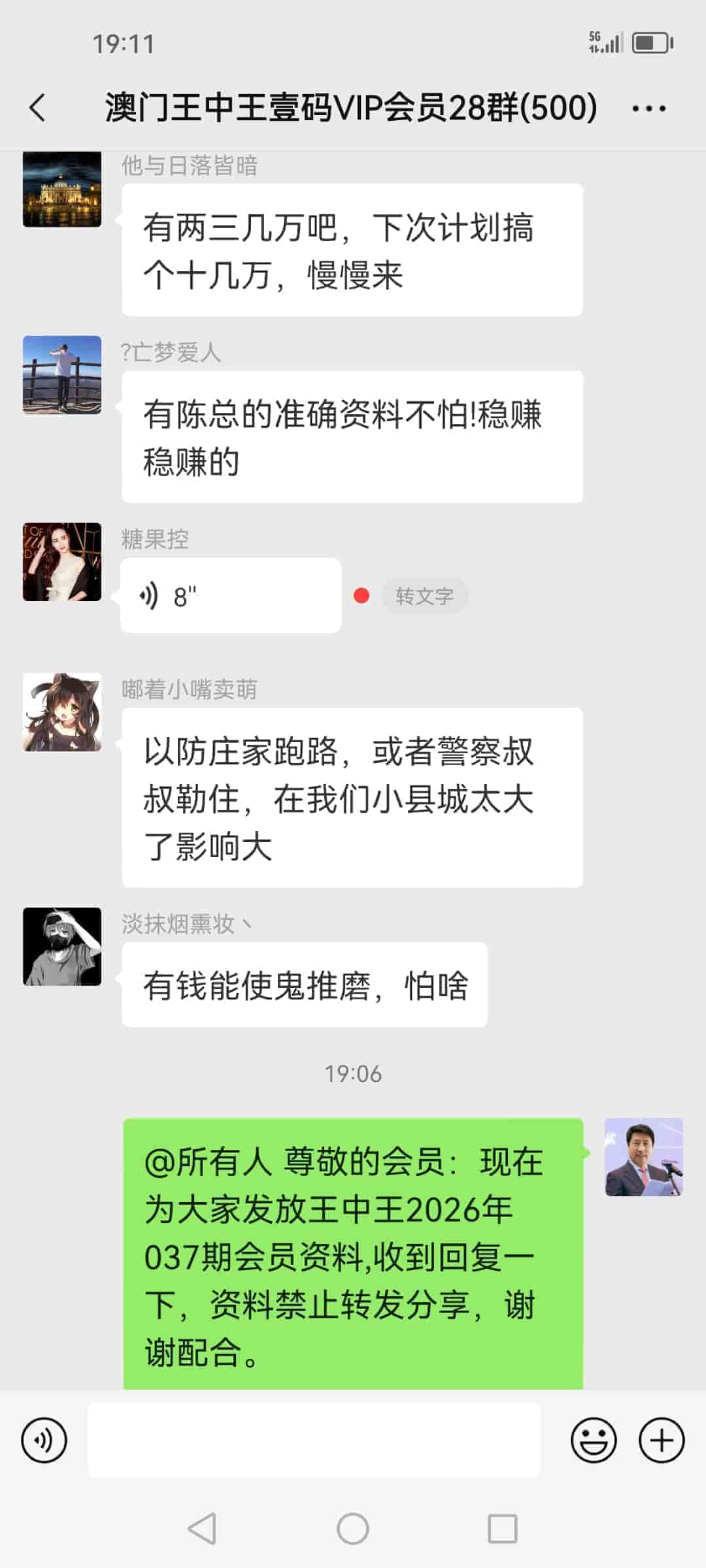
Task: Play the 8-second voice message from 糖果控
Action: tap(230, 596)
